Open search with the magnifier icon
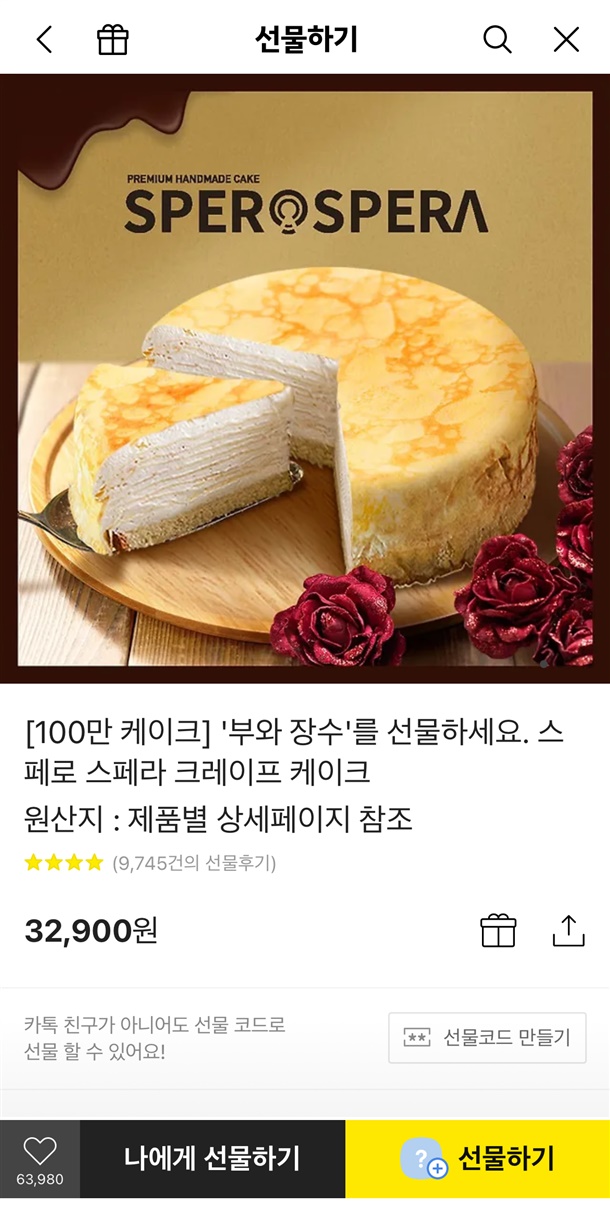610x1211 pixels. [497, 40]
